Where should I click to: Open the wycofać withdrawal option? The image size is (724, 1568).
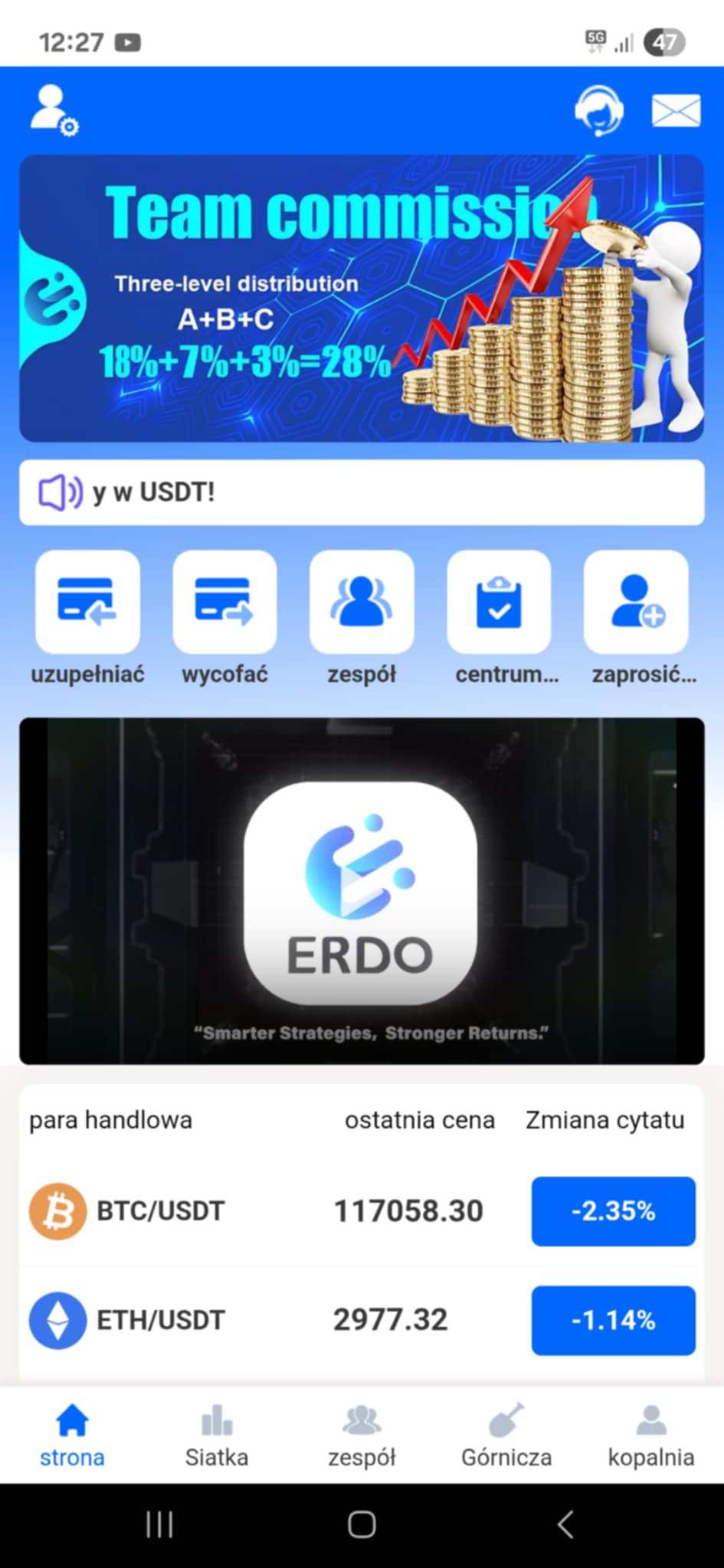(x=224, y=618)
